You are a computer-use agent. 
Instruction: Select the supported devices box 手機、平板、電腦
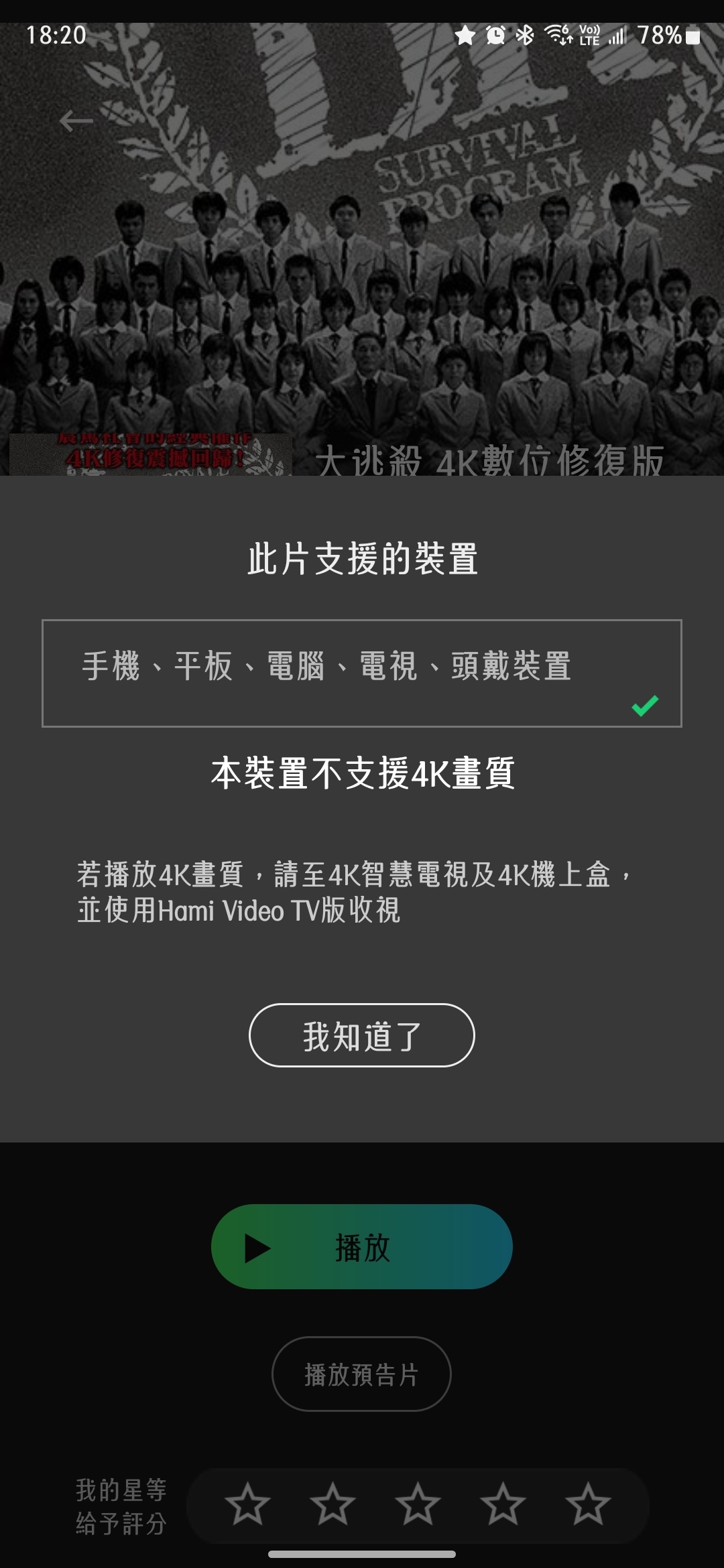[361, 673]
